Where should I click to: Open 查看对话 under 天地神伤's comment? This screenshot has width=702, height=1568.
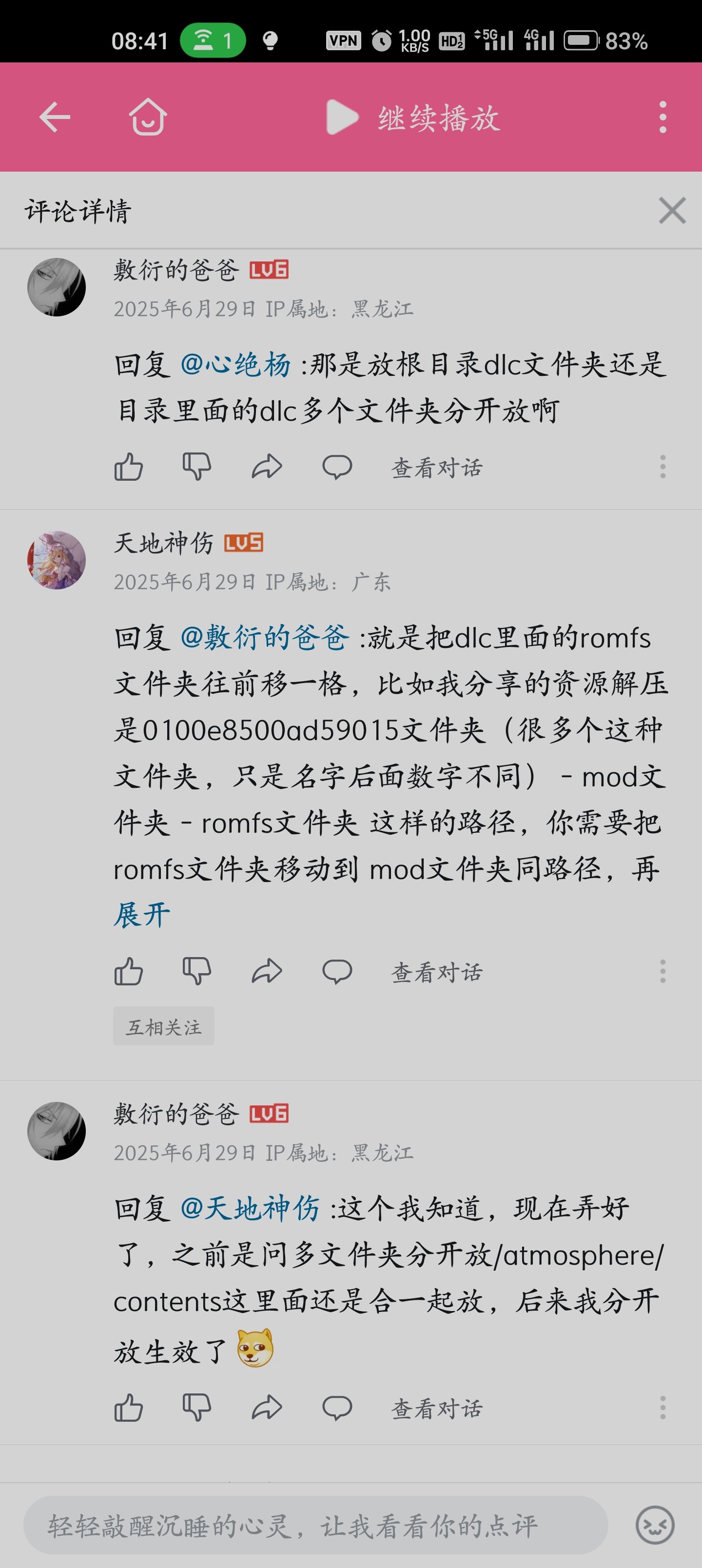(x=436, y=972)
